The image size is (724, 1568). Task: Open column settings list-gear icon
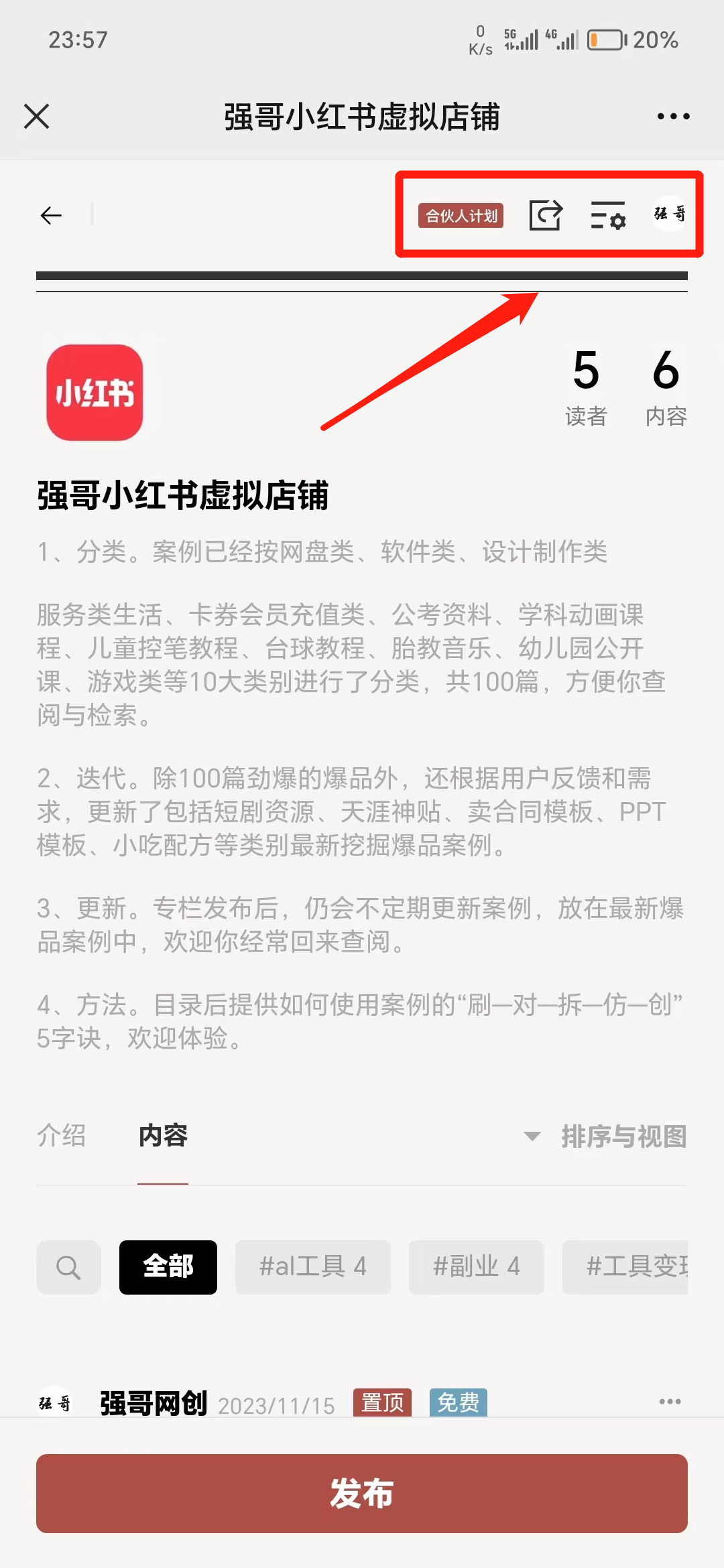coord(608,216)
